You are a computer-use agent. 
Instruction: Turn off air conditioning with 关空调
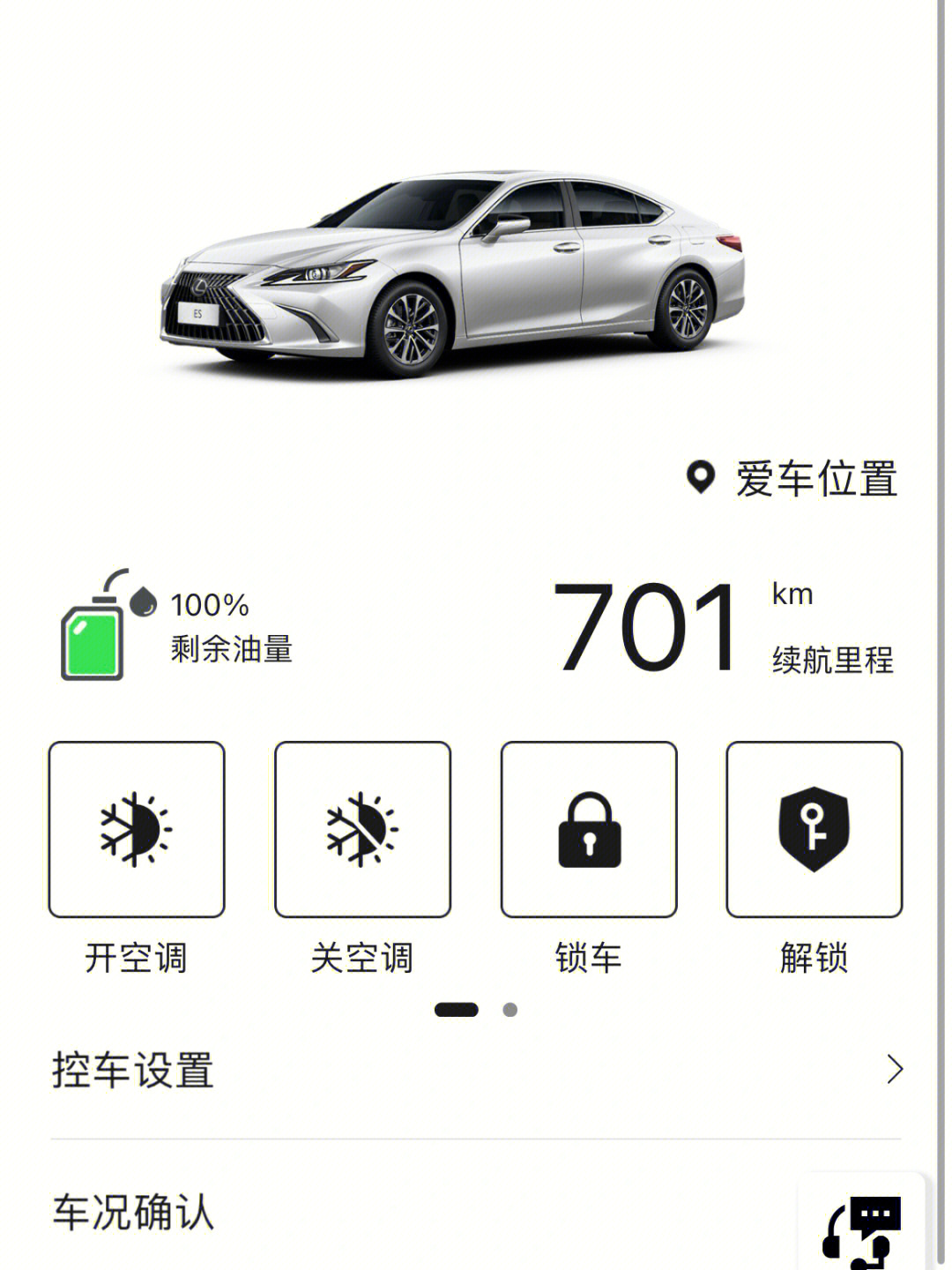pyautogui.click(x=362, y=830)
